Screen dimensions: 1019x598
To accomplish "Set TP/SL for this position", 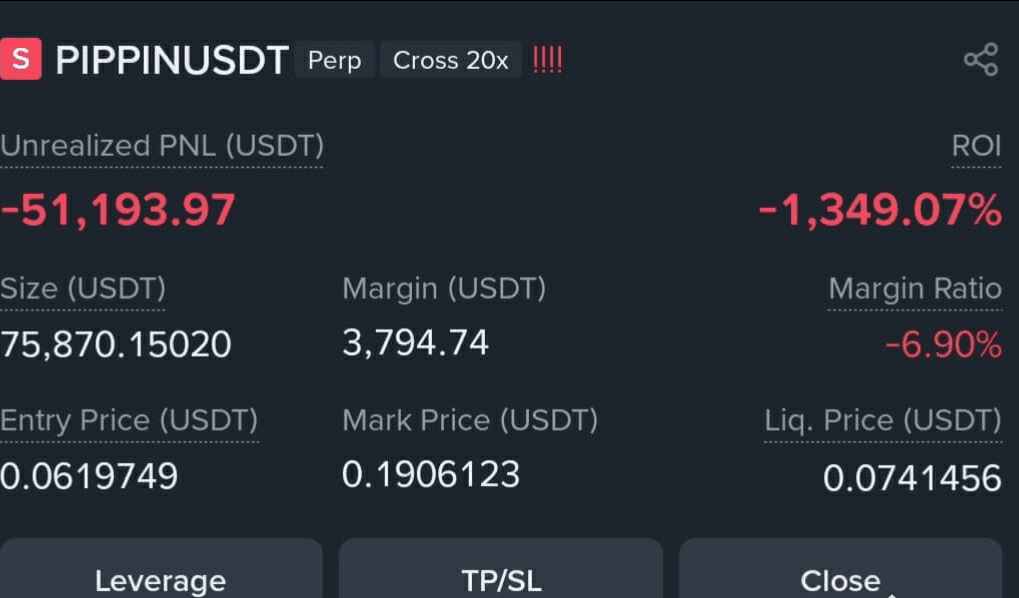I will click(x=500, y=569).
